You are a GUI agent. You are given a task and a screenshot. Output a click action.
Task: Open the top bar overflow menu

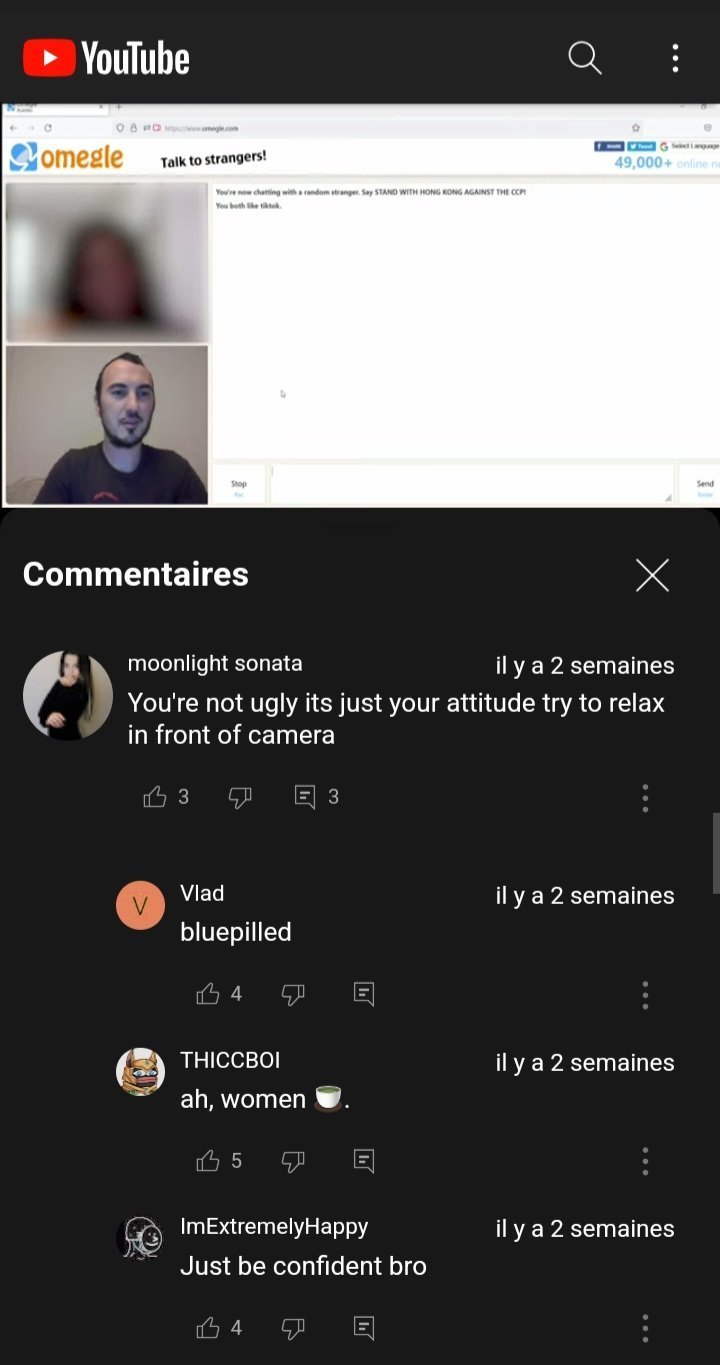(675, 58)
